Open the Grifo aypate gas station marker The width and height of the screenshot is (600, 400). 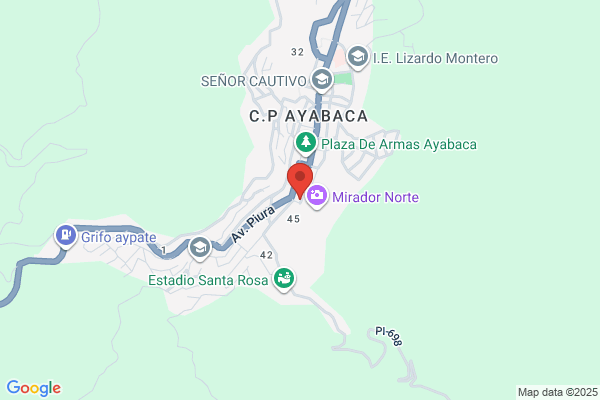click(x=66, y=236)
